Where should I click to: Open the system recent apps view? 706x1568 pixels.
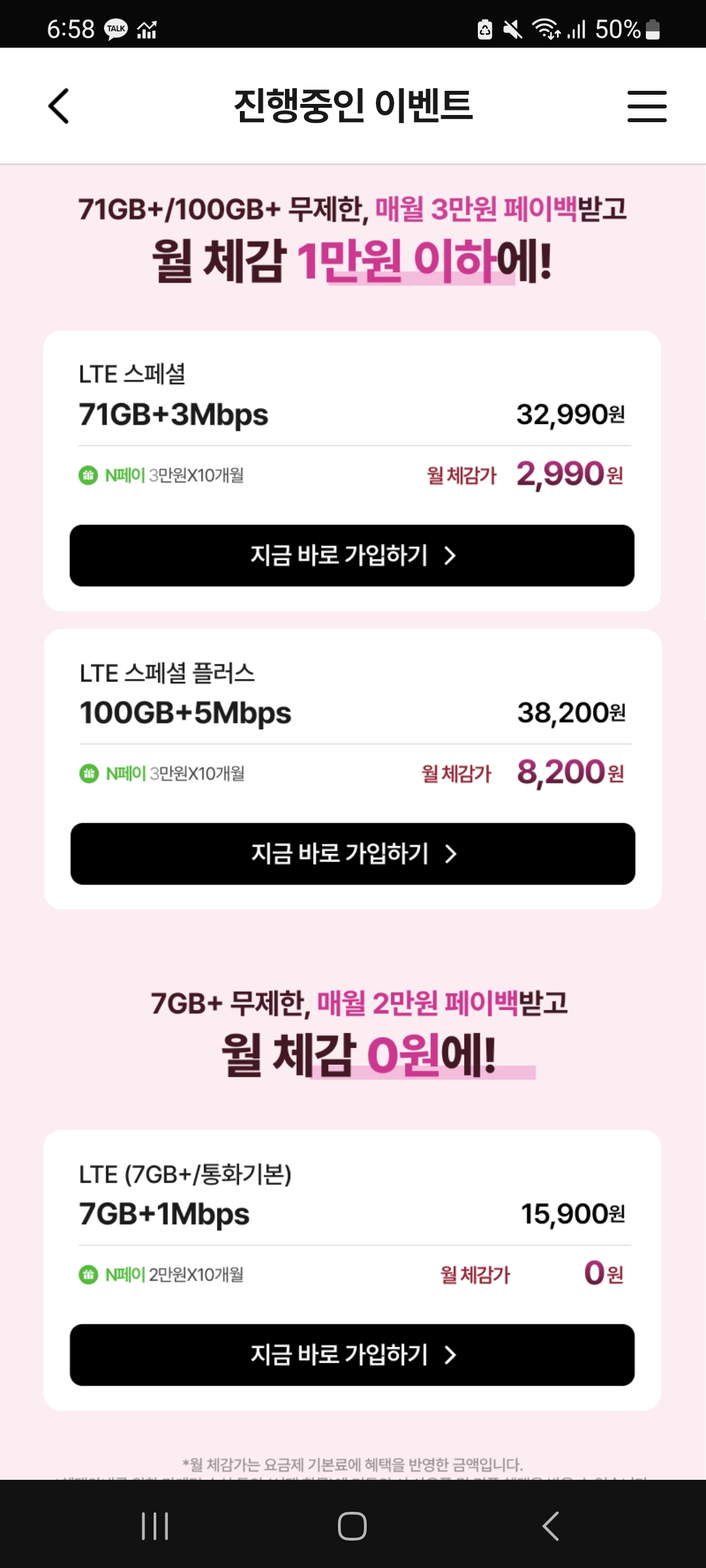(x=155, y=1526)
